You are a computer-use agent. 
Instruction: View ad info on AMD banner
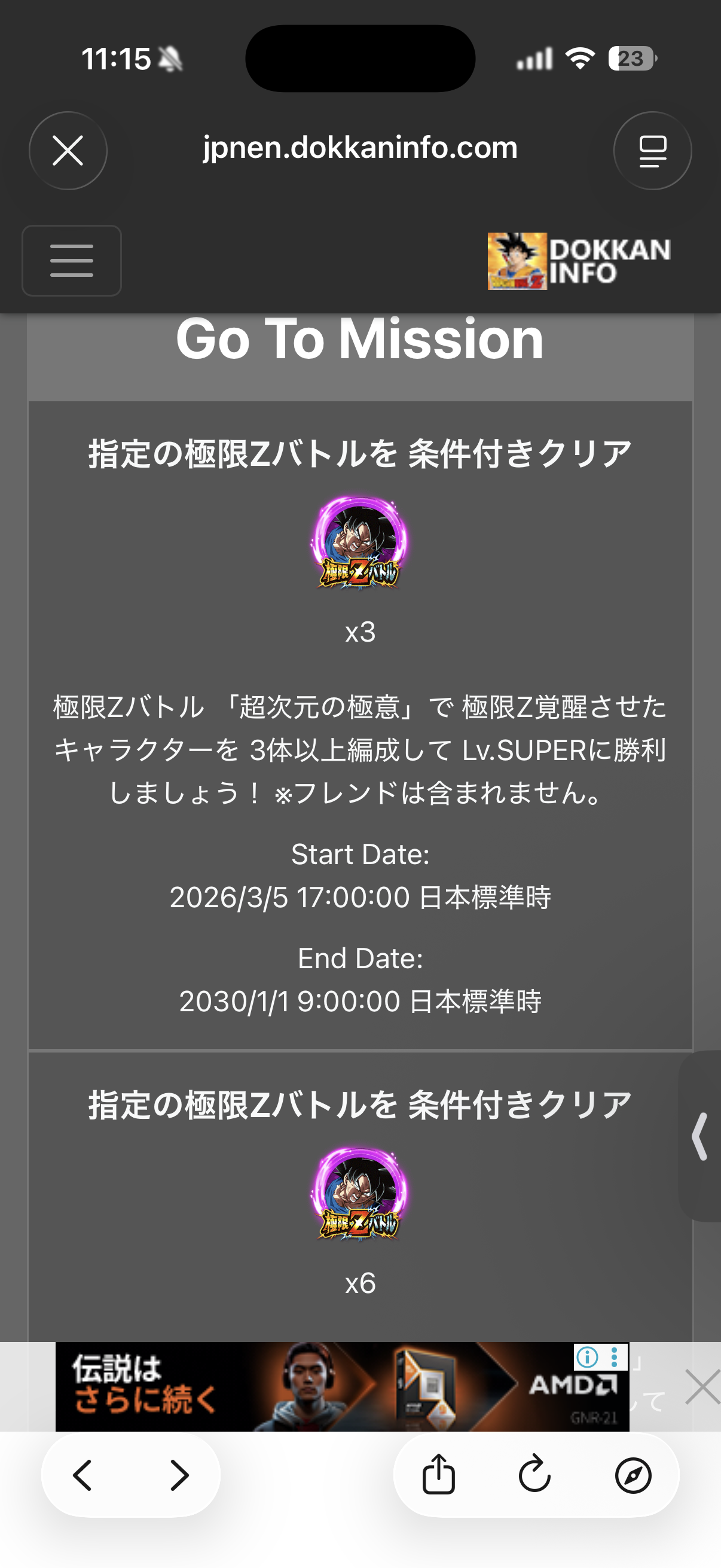pos(587,1357)
